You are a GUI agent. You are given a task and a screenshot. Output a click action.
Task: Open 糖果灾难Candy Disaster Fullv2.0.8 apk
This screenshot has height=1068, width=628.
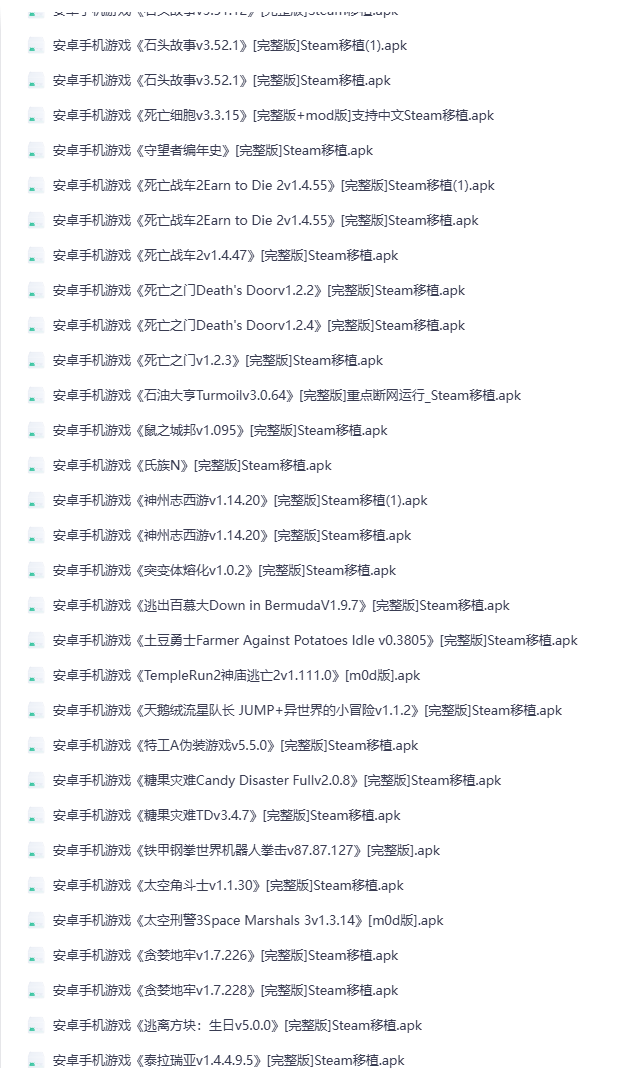coord(277,780)
